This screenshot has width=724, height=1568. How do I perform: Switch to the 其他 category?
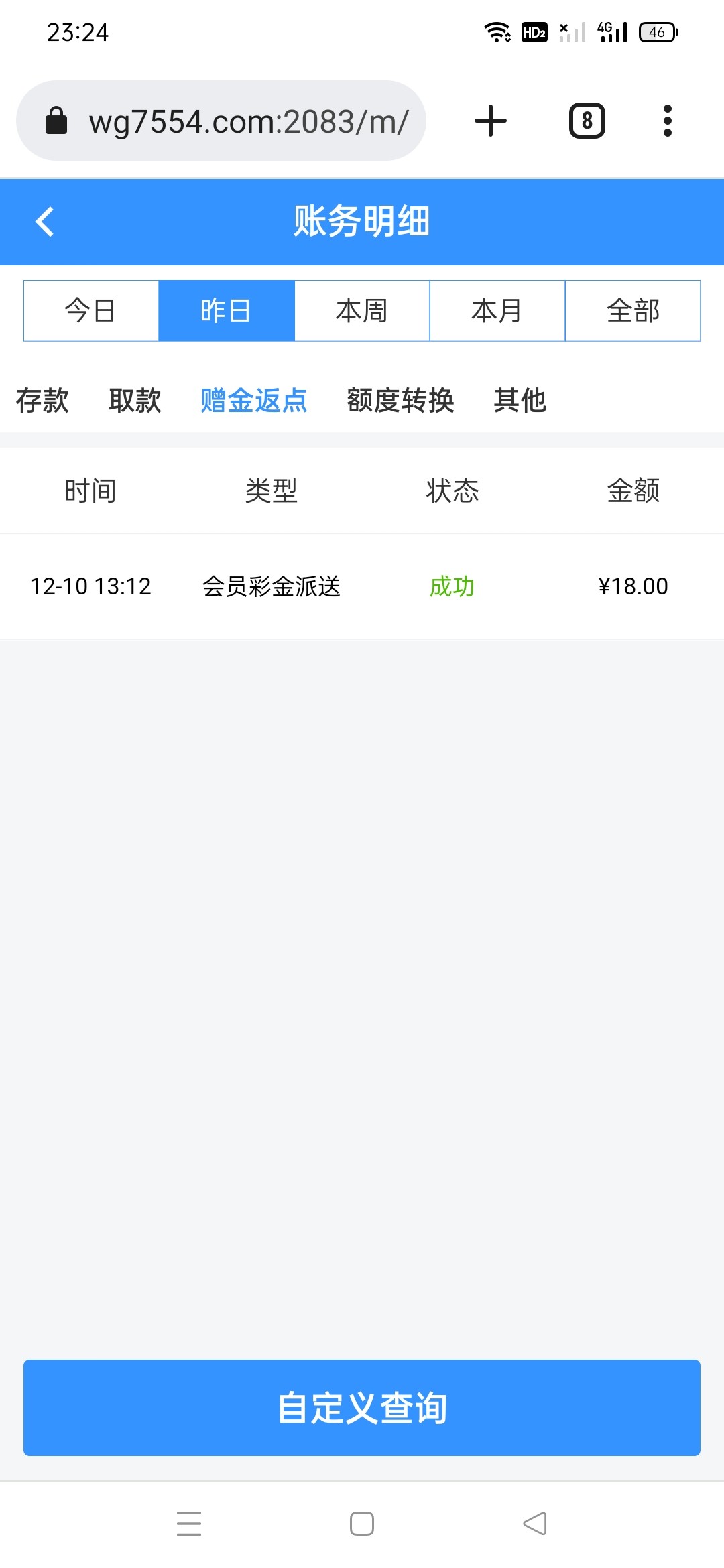click(520, 401)
